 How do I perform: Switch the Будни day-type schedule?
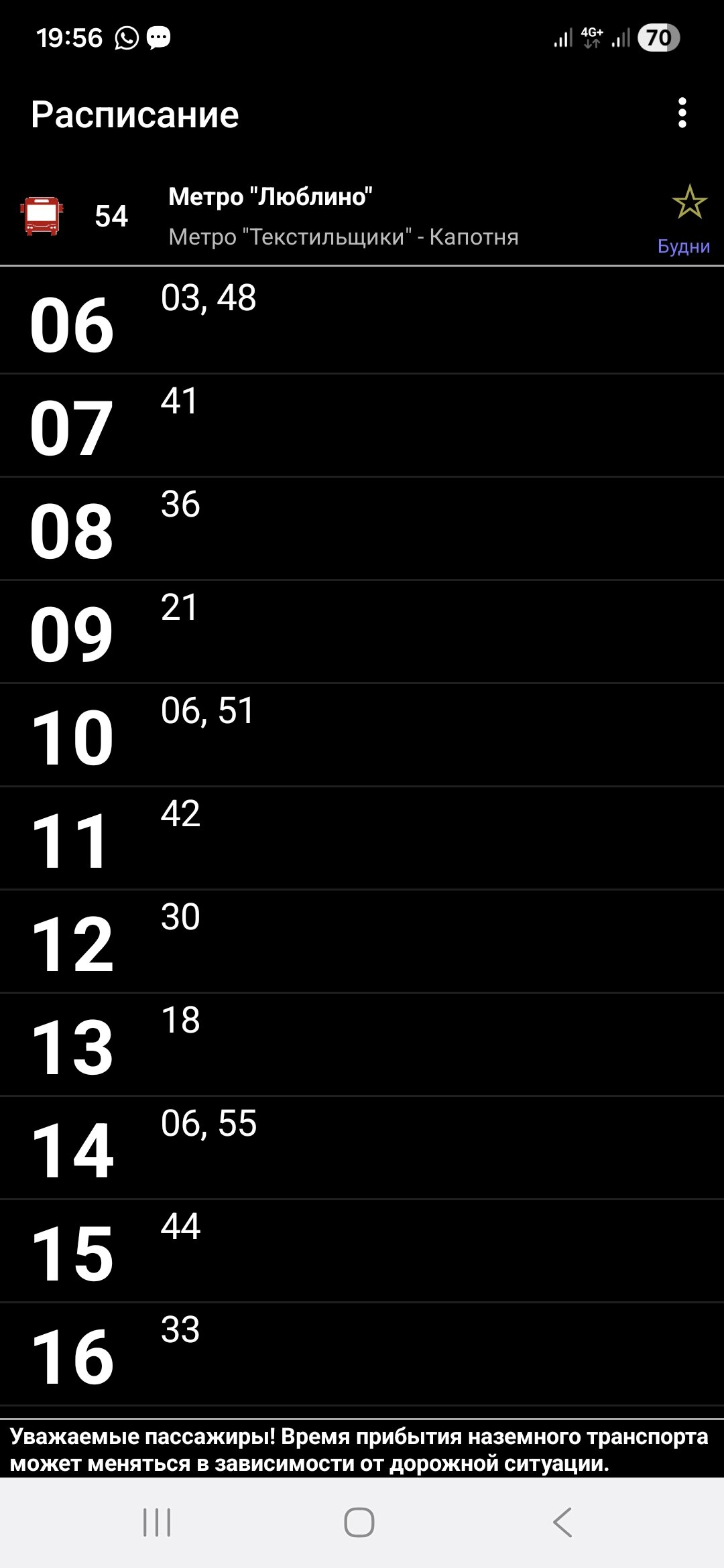(x=683, y=247)
